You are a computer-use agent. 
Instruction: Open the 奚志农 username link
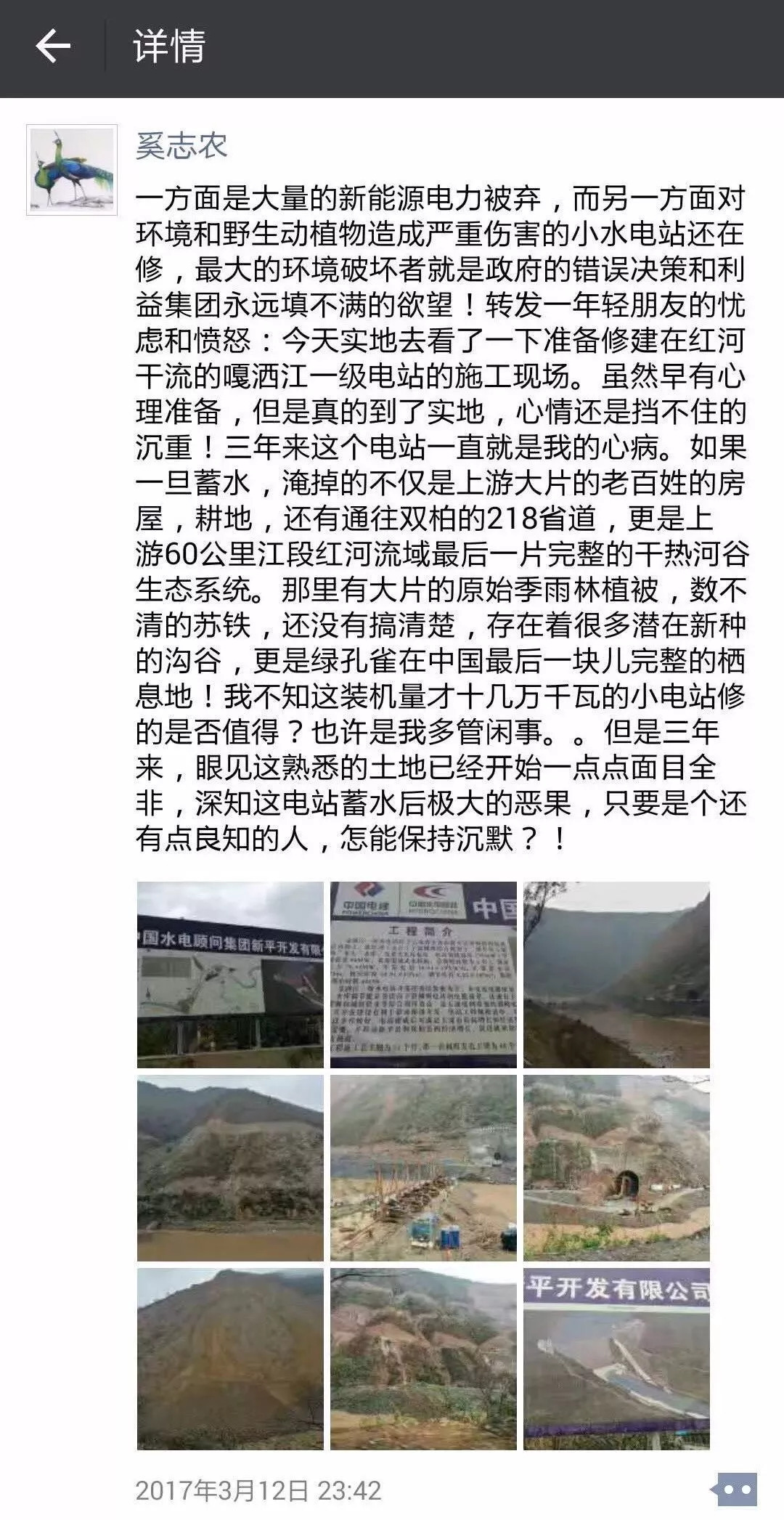coord(181,145)
